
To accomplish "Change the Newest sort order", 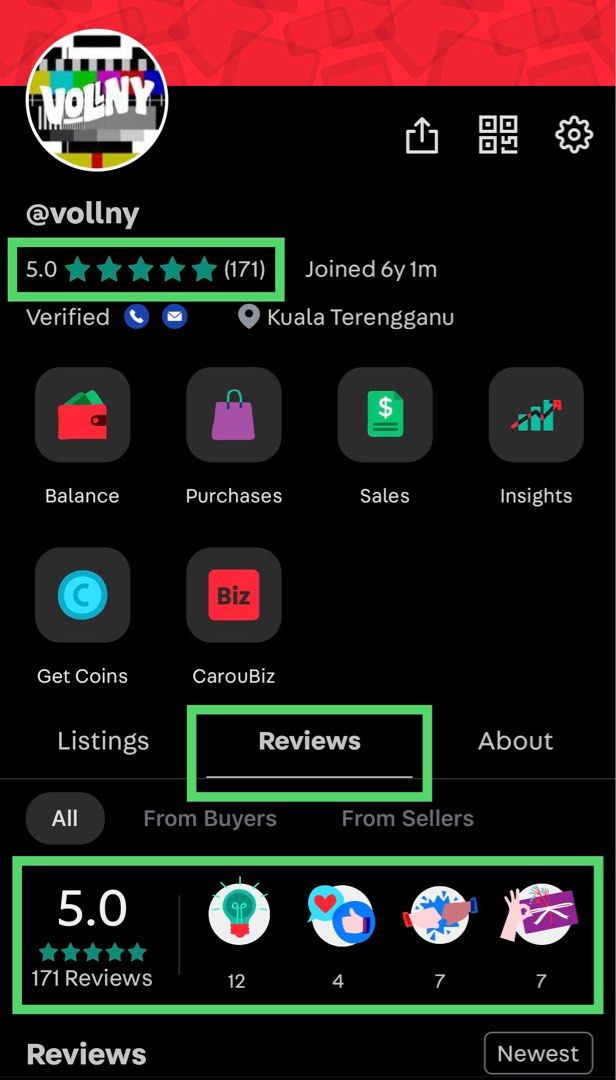I will (538, 1054).
